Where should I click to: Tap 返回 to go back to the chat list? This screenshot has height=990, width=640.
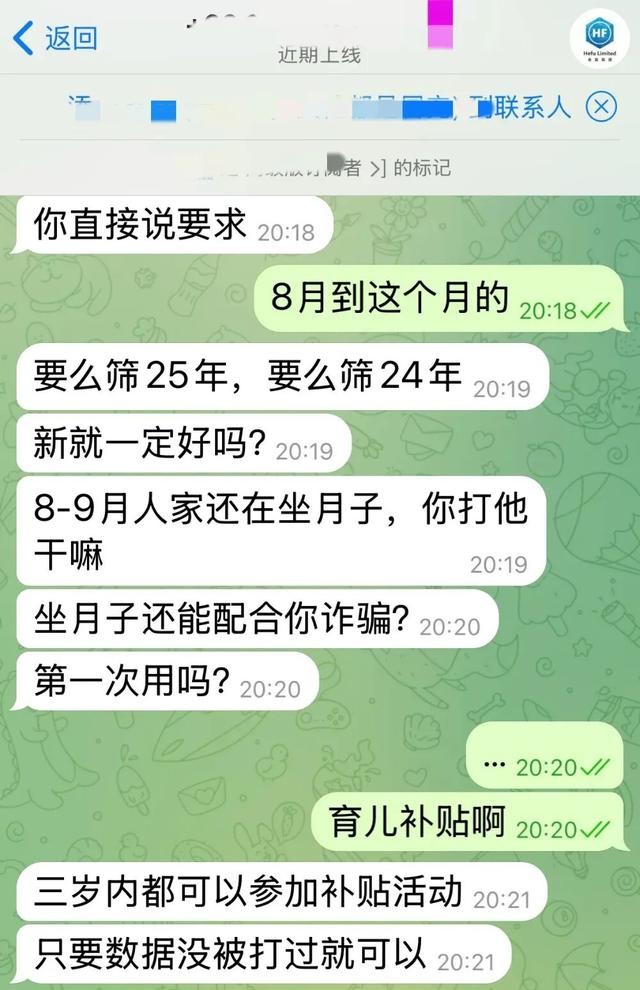tap(55, 40)
